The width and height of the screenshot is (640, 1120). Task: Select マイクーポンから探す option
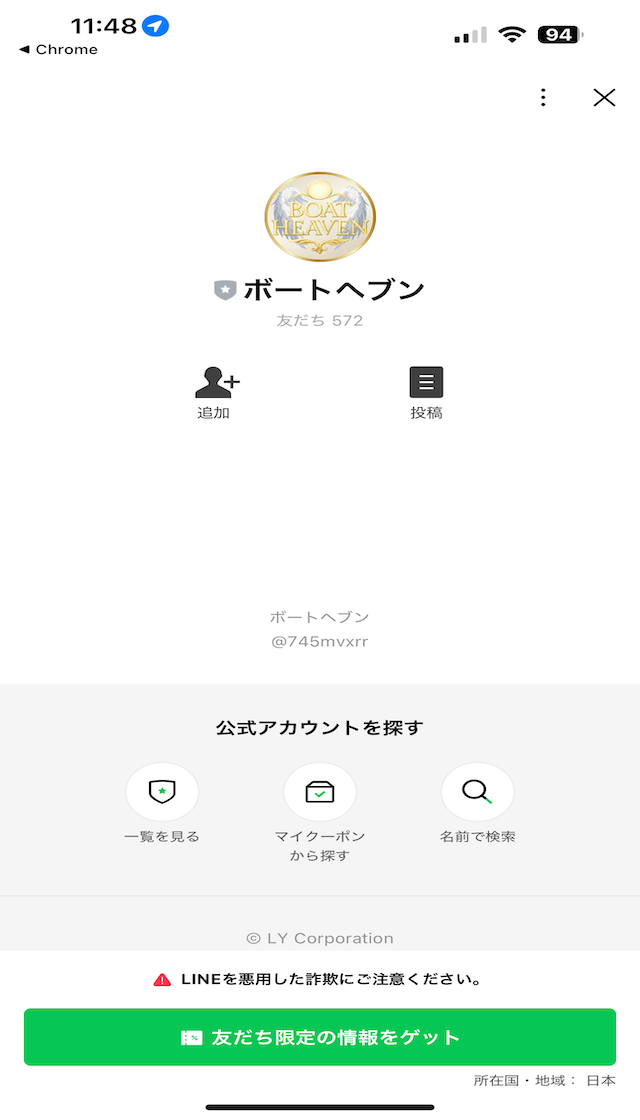(320, 813)
